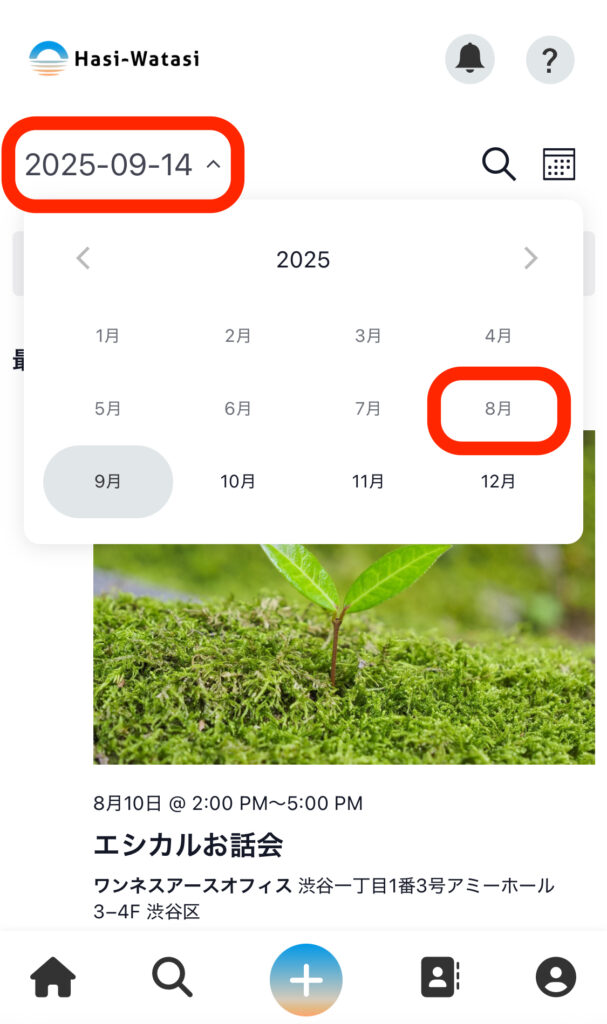Switch to the profile tab
This screenshot has height=1024, width=607.
pos(555,977)
